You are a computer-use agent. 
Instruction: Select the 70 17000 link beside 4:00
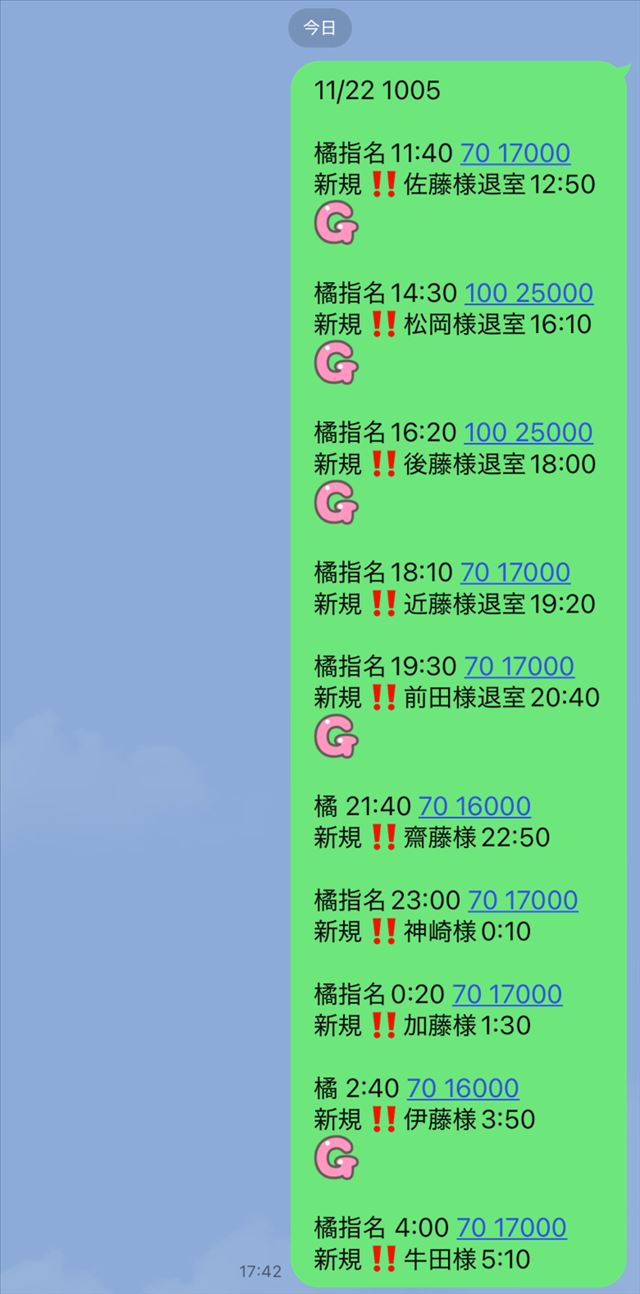click(511, 1227)
